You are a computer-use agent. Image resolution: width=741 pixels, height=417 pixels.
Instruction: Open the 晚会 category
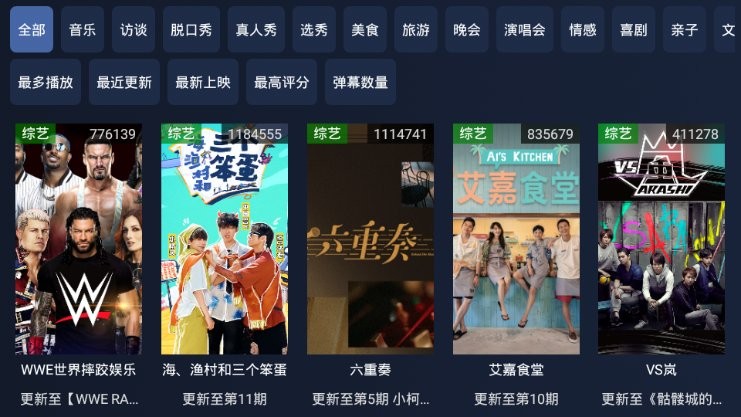[x=466, y=30]
